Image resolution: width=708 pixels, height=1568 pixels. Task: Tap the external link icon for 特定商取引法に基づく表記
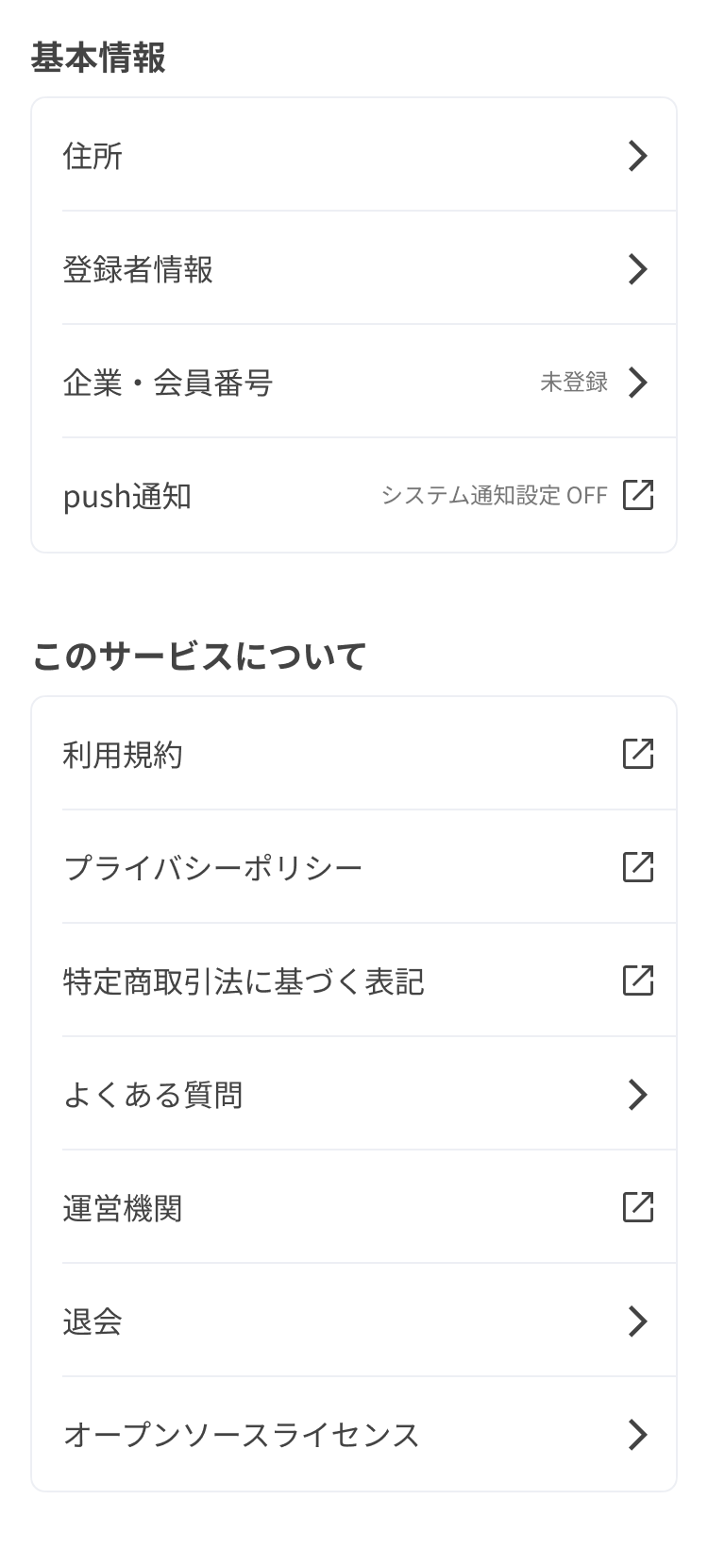click(x=640, y=981)
